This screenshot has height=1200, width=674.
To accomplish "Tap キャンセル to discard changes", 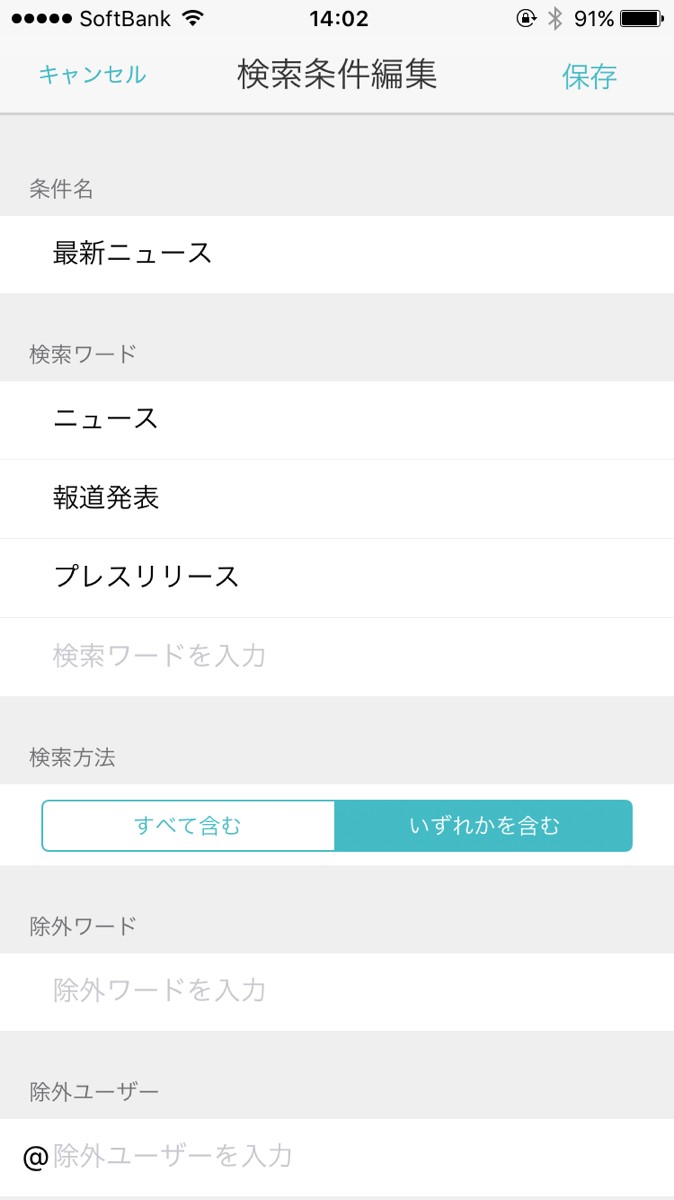I will [x=92, y=75].
